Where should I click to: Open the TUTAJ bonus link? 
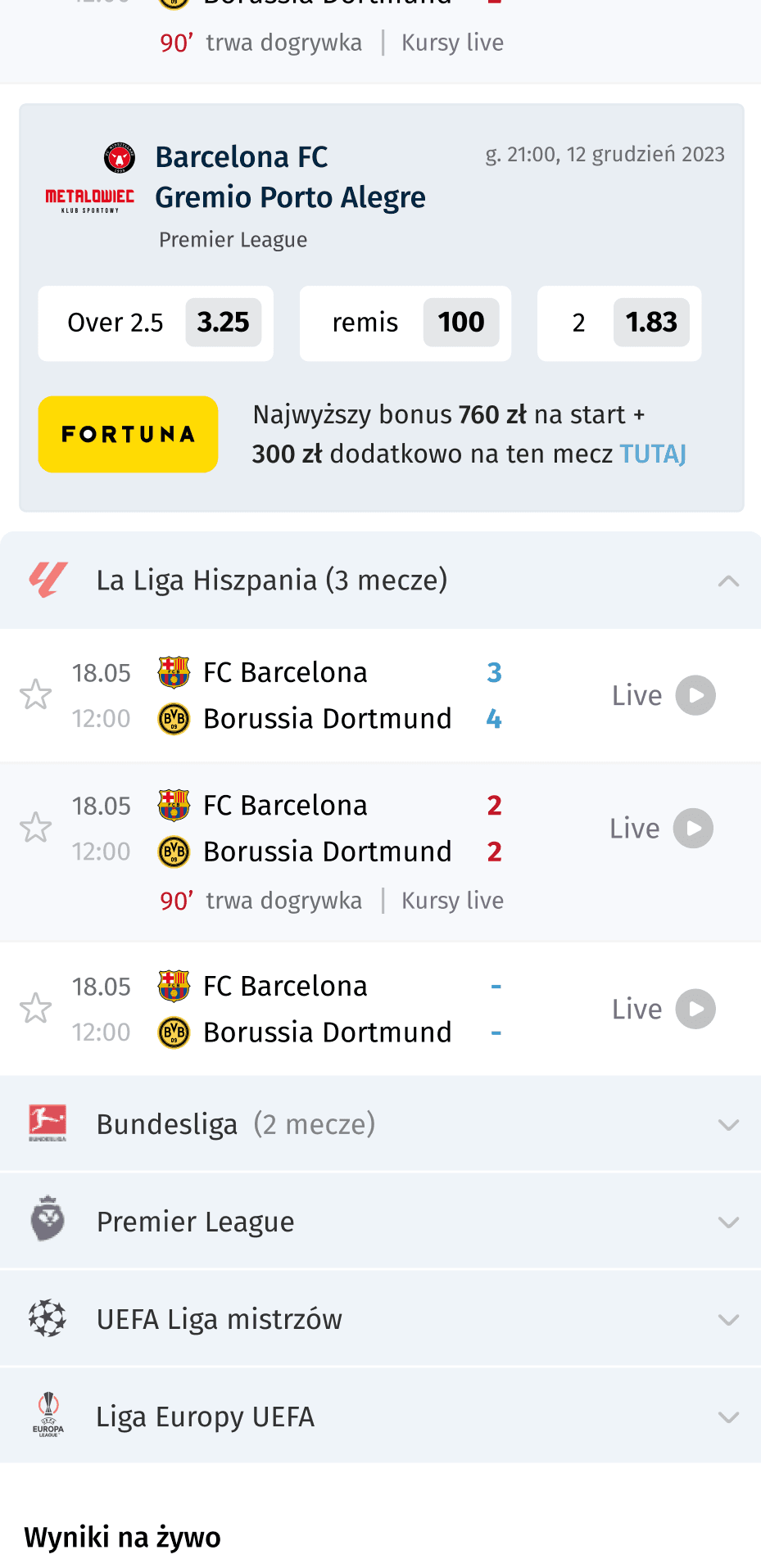653,454
